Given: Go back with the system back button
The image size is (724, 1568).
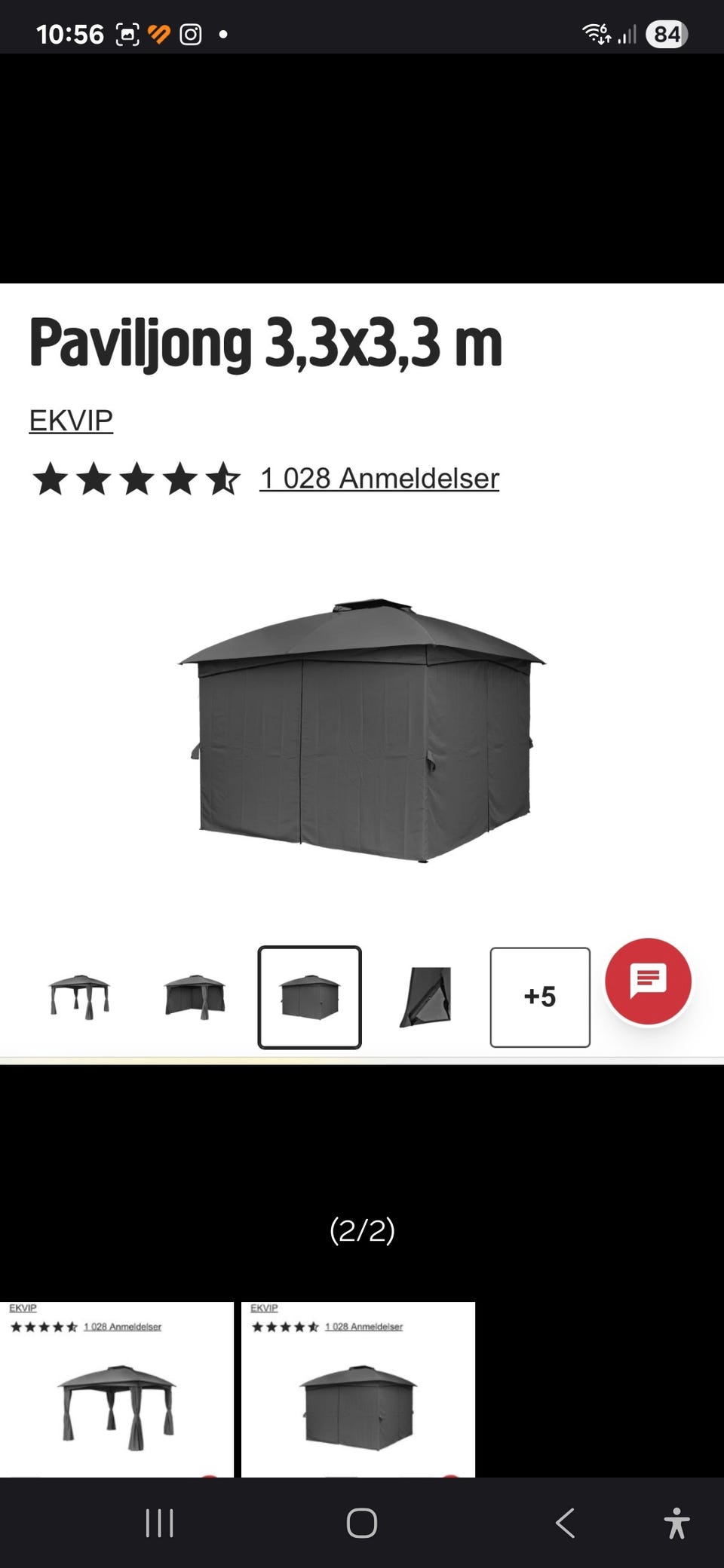Looking at the screenshot, I should coord(565,1523).
